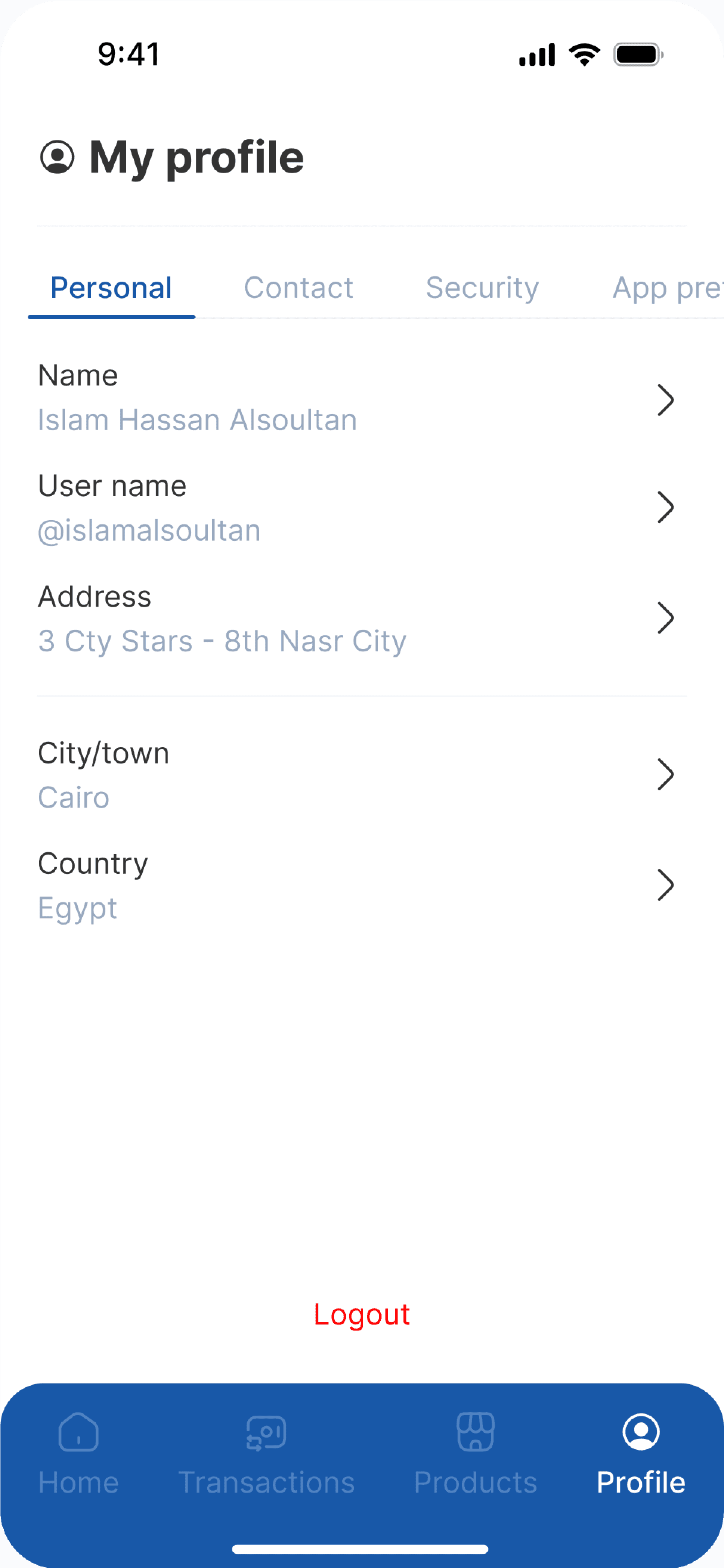Open the Country row
The width and height of the screenshot is (724, 1568).
coord(362,886)
